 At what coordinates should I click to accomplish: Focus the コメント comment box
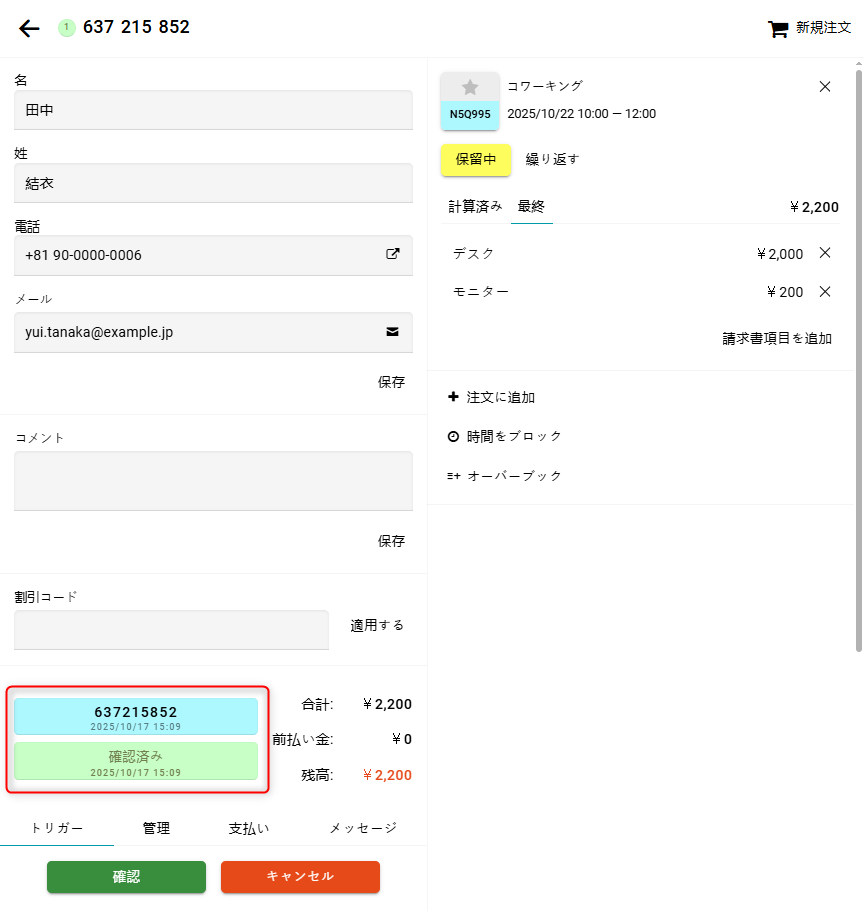click(x=213, y=481)
